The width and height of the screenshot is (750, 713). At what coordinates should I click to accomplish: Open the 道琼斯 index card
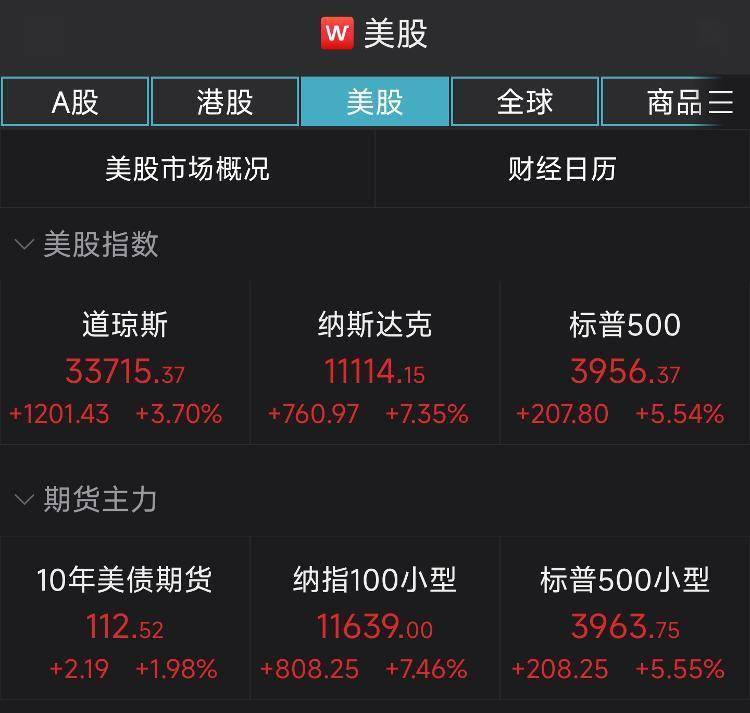pos(125,365)
